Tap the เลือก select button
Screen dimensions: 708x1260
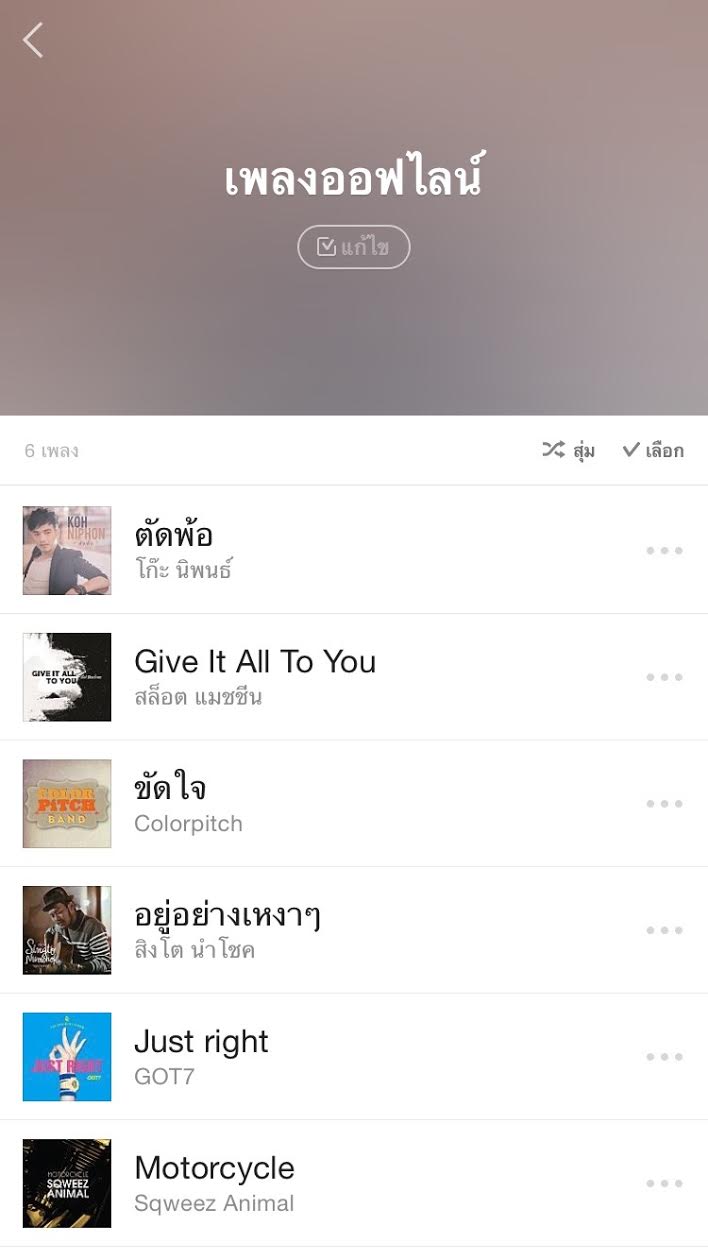[x=653, y=451]
